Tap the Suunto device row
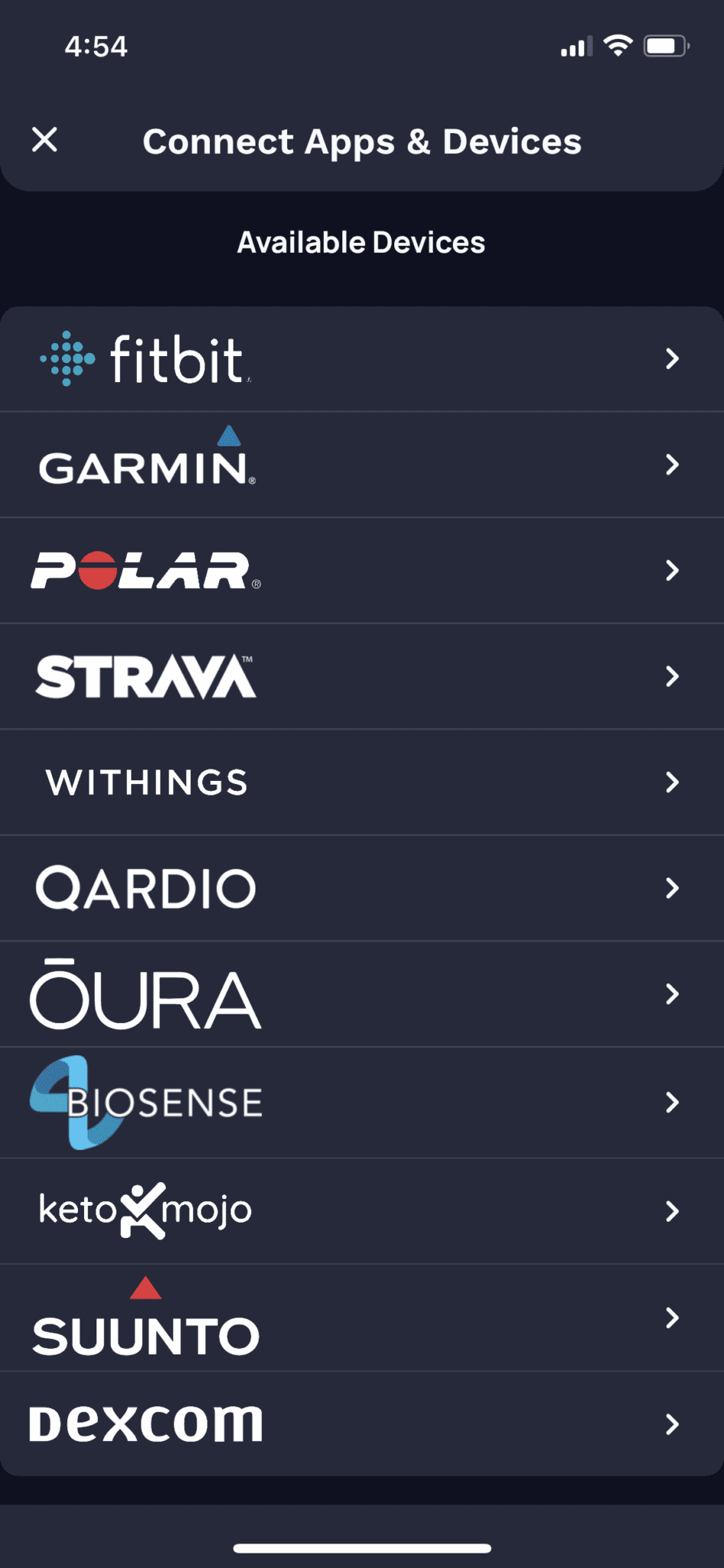This screenshot has width=724, height=1568. 361,1318
